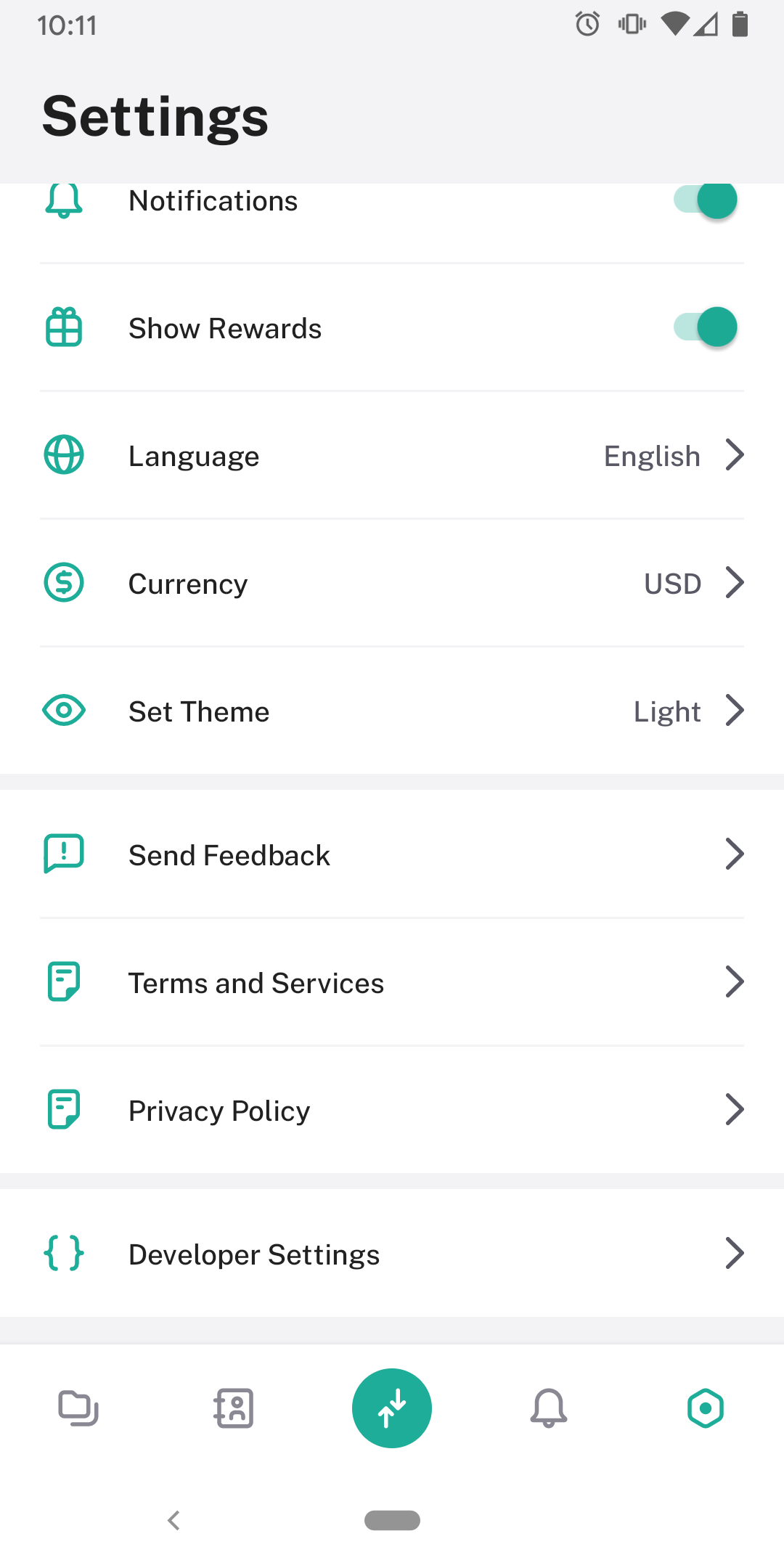Open Set Theme options

click(392, 711)
